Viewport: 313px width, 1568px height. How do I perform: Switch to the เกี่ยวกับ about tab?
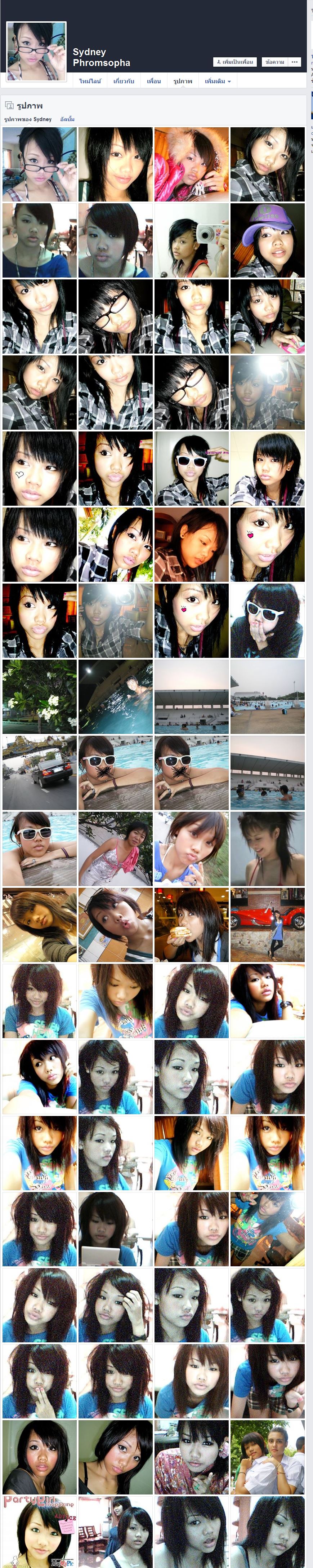click(x=124, y=81)
